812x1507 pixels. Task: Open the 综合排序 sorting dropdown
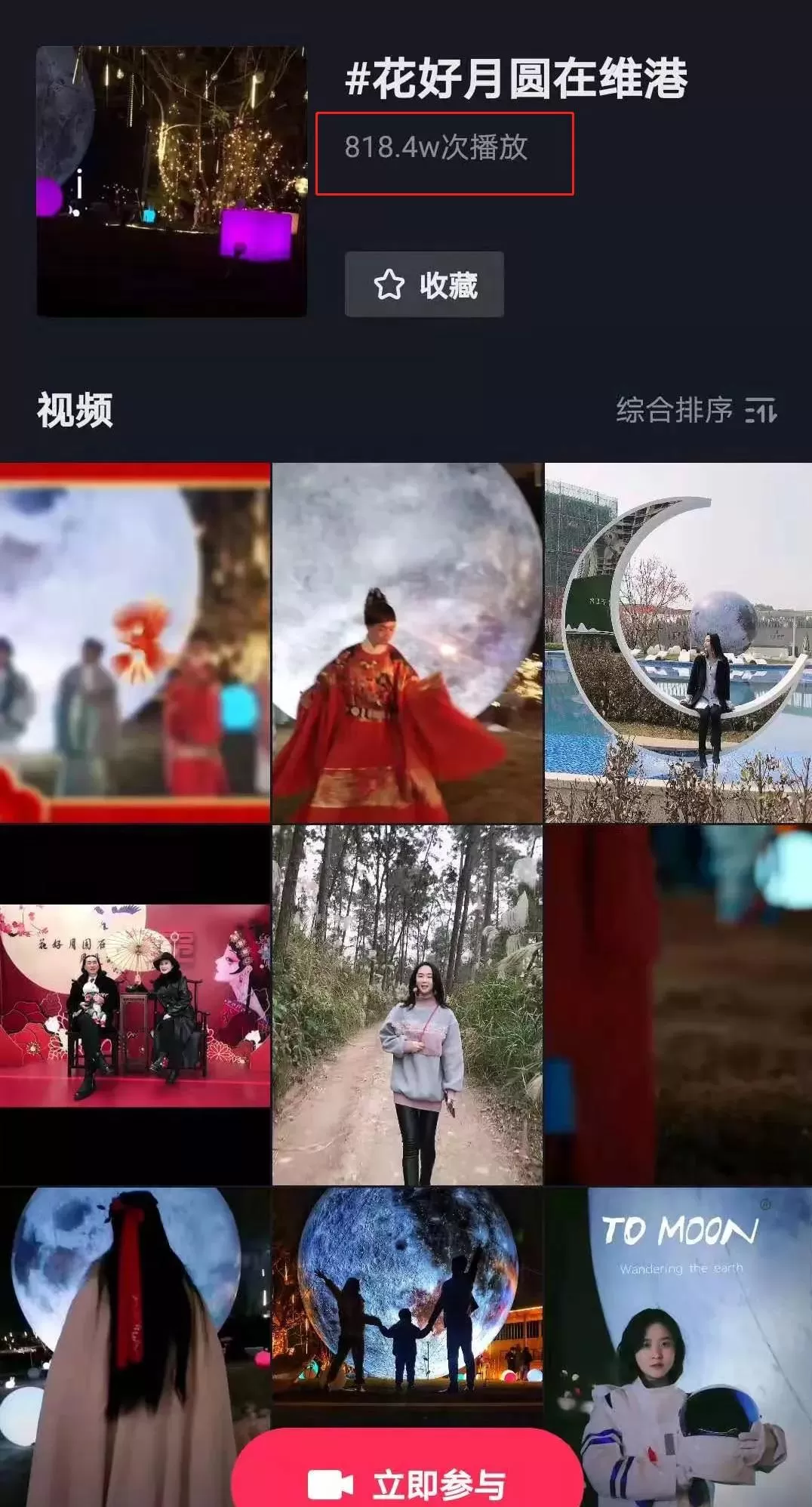coord(695,410)
